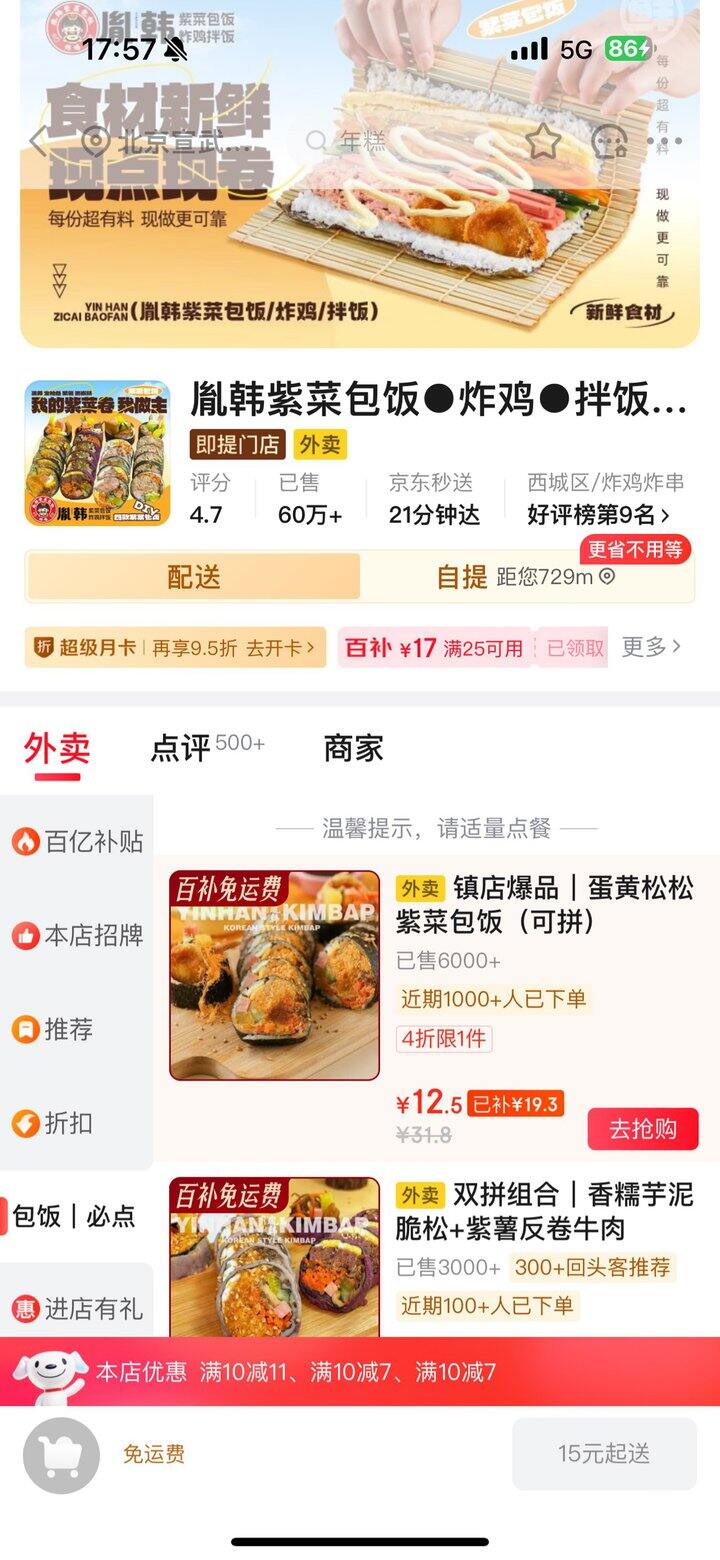Screen dimensions: 720x1560
Task: Switch to the 点评 reviews tab
Action: (x=182, y=748)
